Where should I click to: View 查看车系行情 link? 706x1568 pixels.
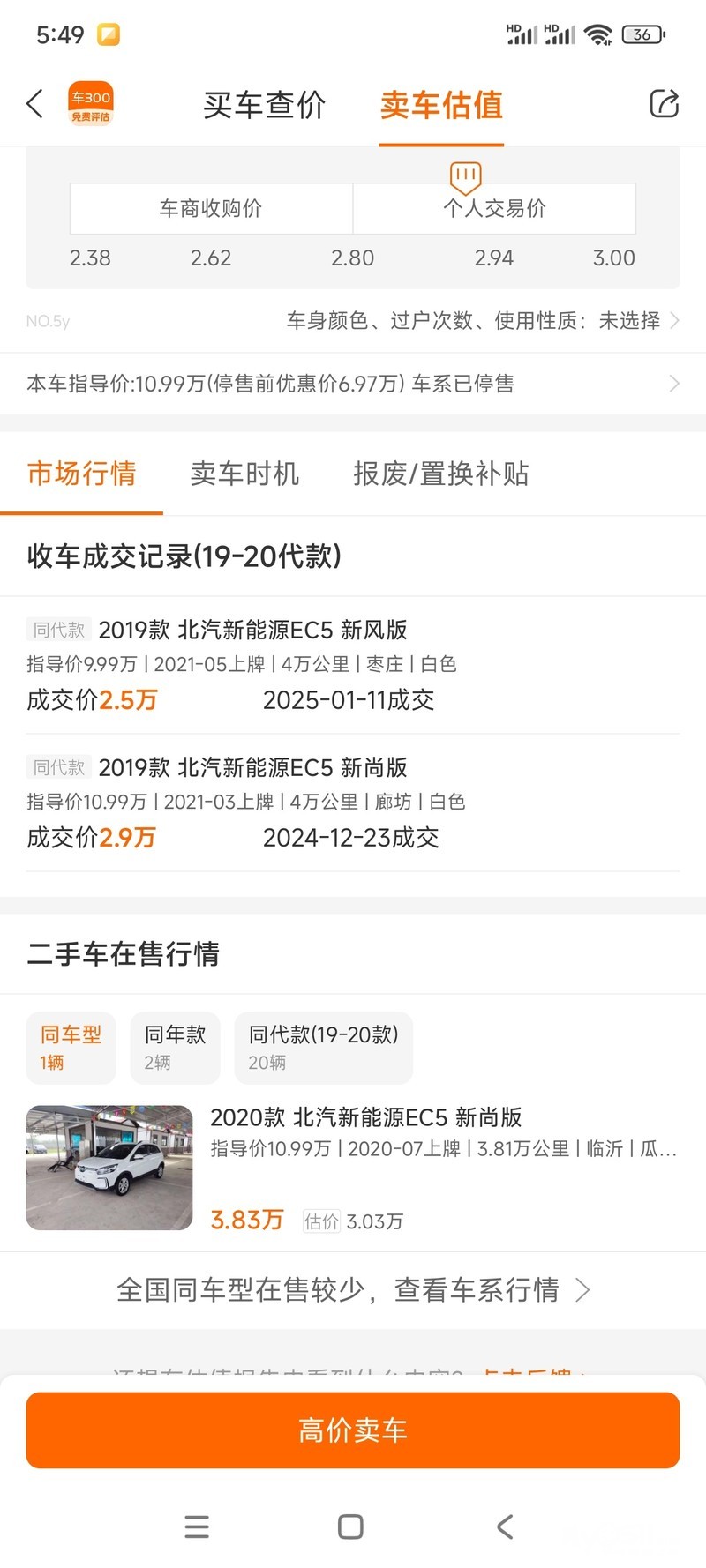pyautogui.click(x=353, y=1290)
